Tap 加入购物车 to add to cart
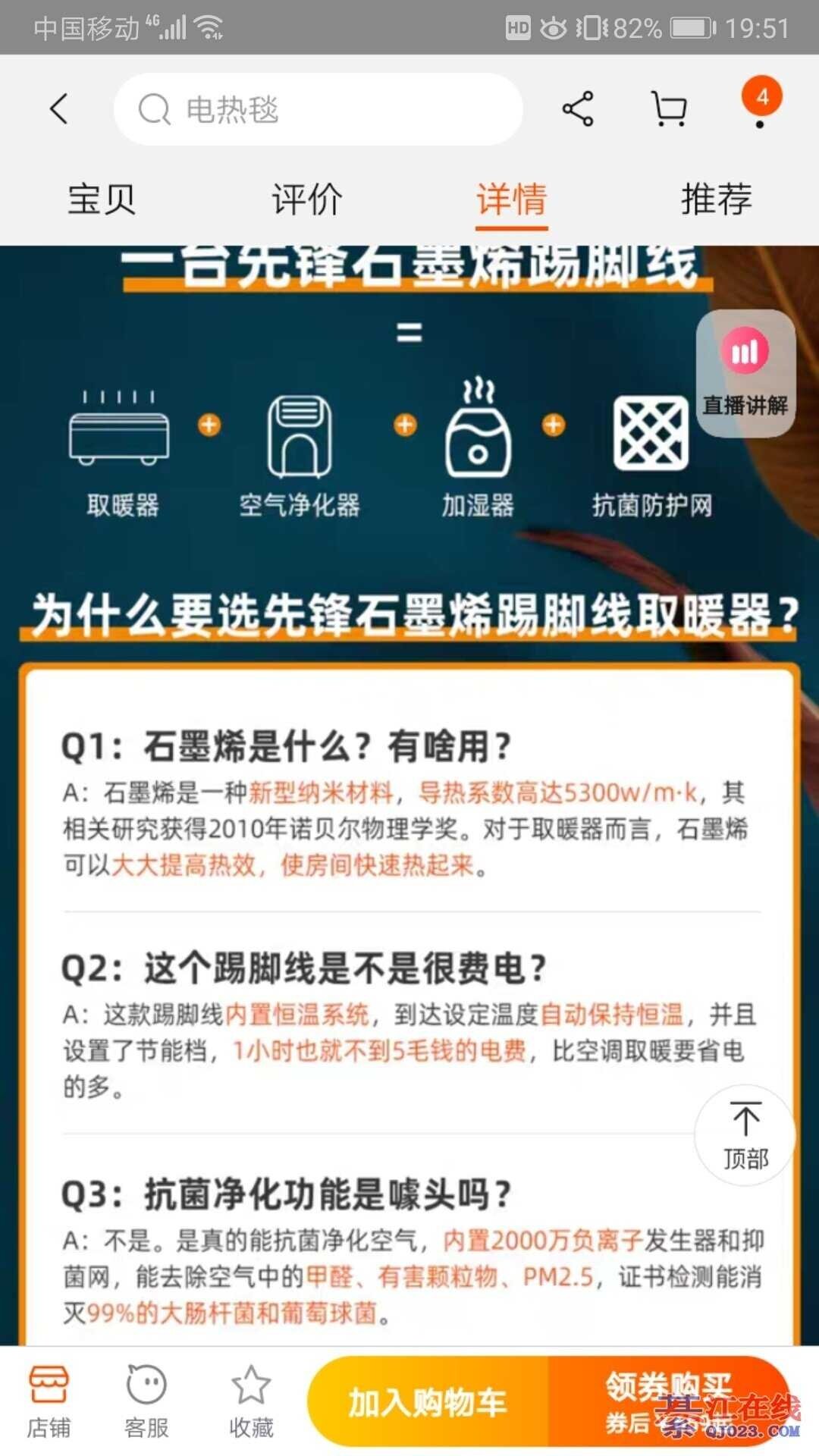Screen dimensions: 819x1456 click(x=427, y=1402)
